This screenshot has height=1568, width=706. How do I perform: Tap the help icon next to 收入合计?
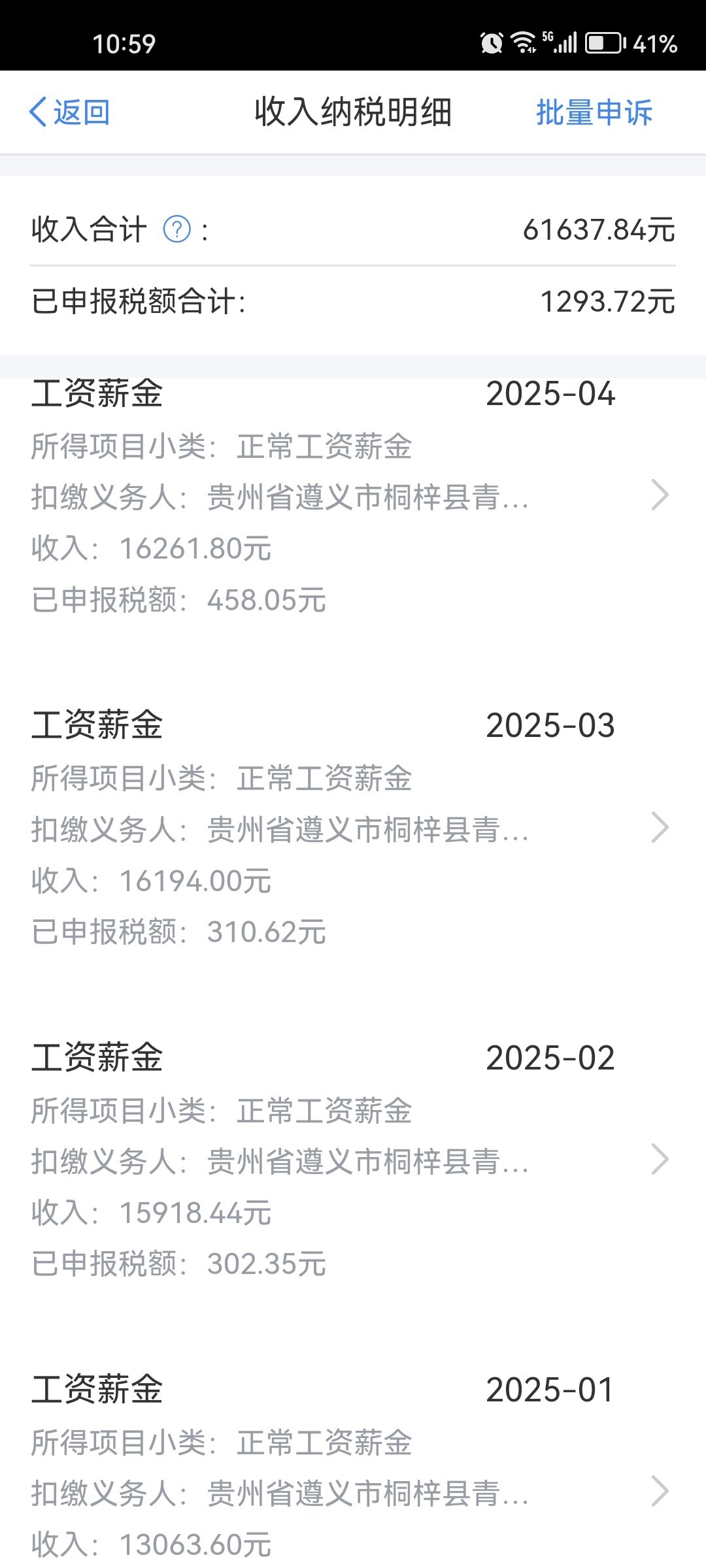(176, 229)
